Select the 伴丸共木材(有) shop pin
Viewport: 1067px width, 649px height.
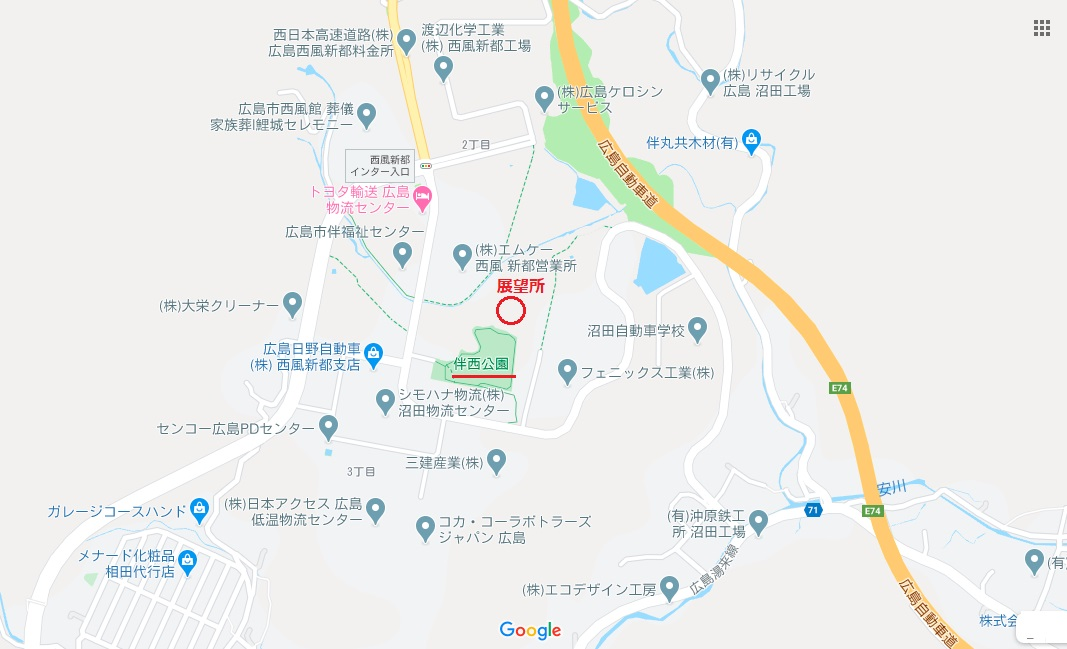(752, 141)
